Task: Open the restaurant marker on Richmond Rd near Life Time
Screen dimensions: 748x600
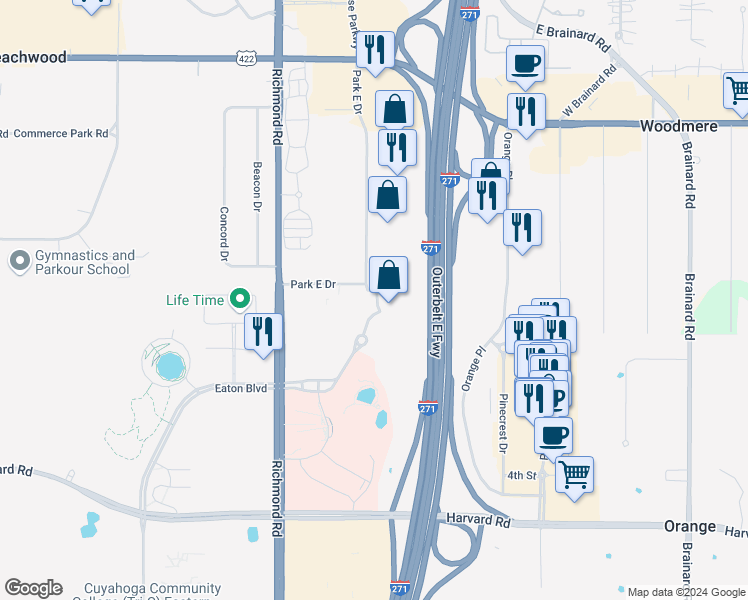Action: (x=264, y=333)
